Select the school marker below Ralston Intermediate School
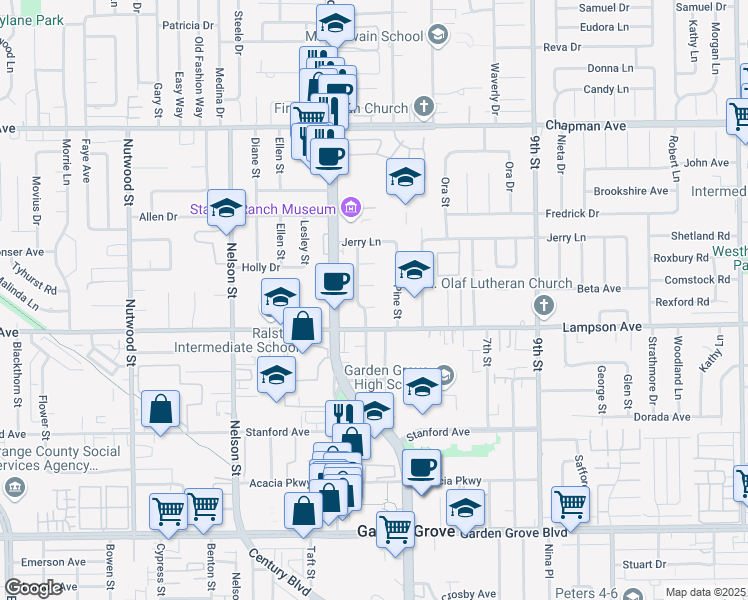The image size is (748, 600). [277, 377]
